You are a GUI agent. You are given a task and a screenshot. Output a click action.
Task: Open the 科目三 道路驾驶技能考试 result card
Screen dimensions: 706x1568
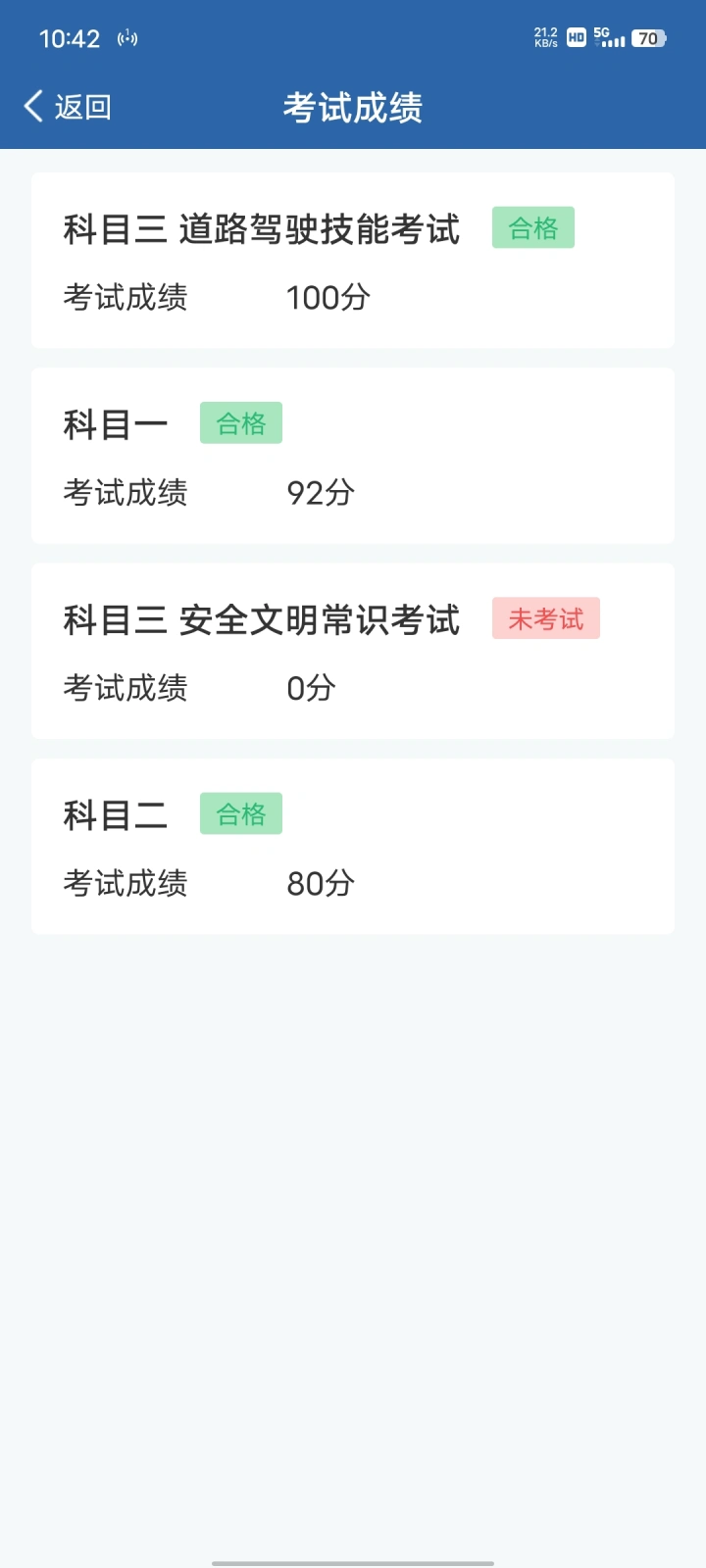click(x=353, y=261)
